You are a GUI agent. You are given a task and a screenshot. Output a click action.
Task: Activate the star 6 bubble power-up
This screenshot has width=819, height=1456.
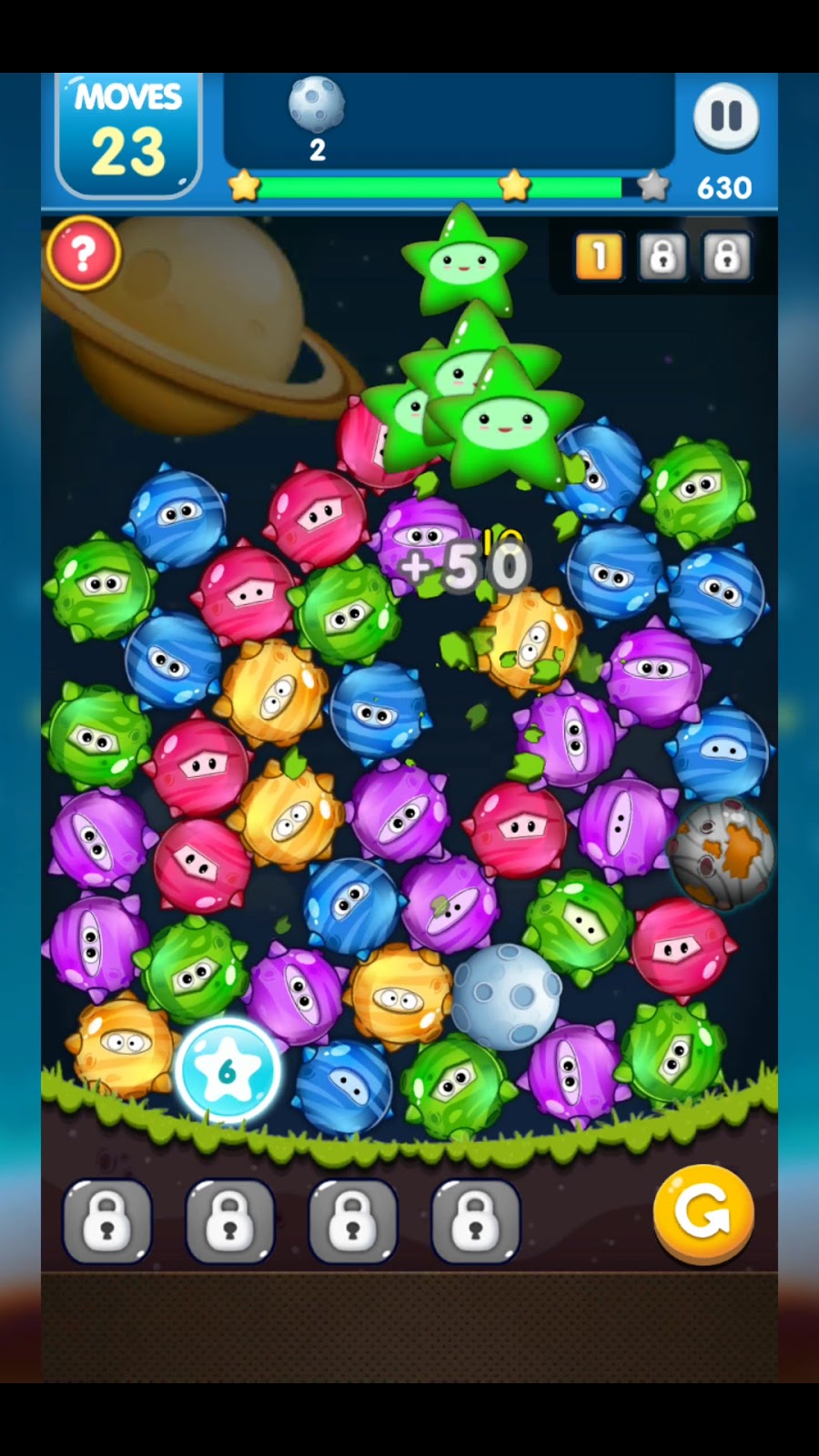tap(227, 1070)
